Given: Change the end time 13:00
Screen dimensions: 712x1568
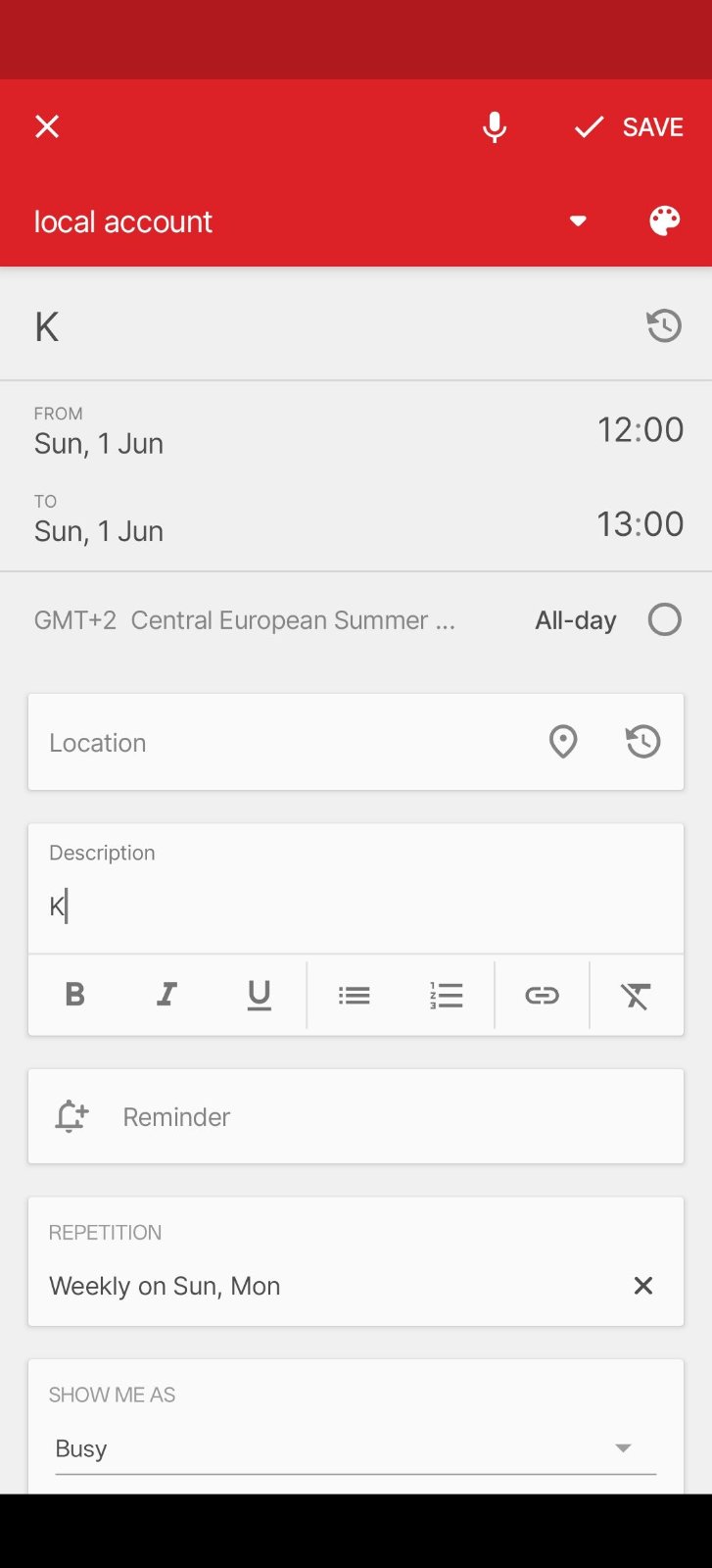Looking at the screenshot, I should pos(641,524).
